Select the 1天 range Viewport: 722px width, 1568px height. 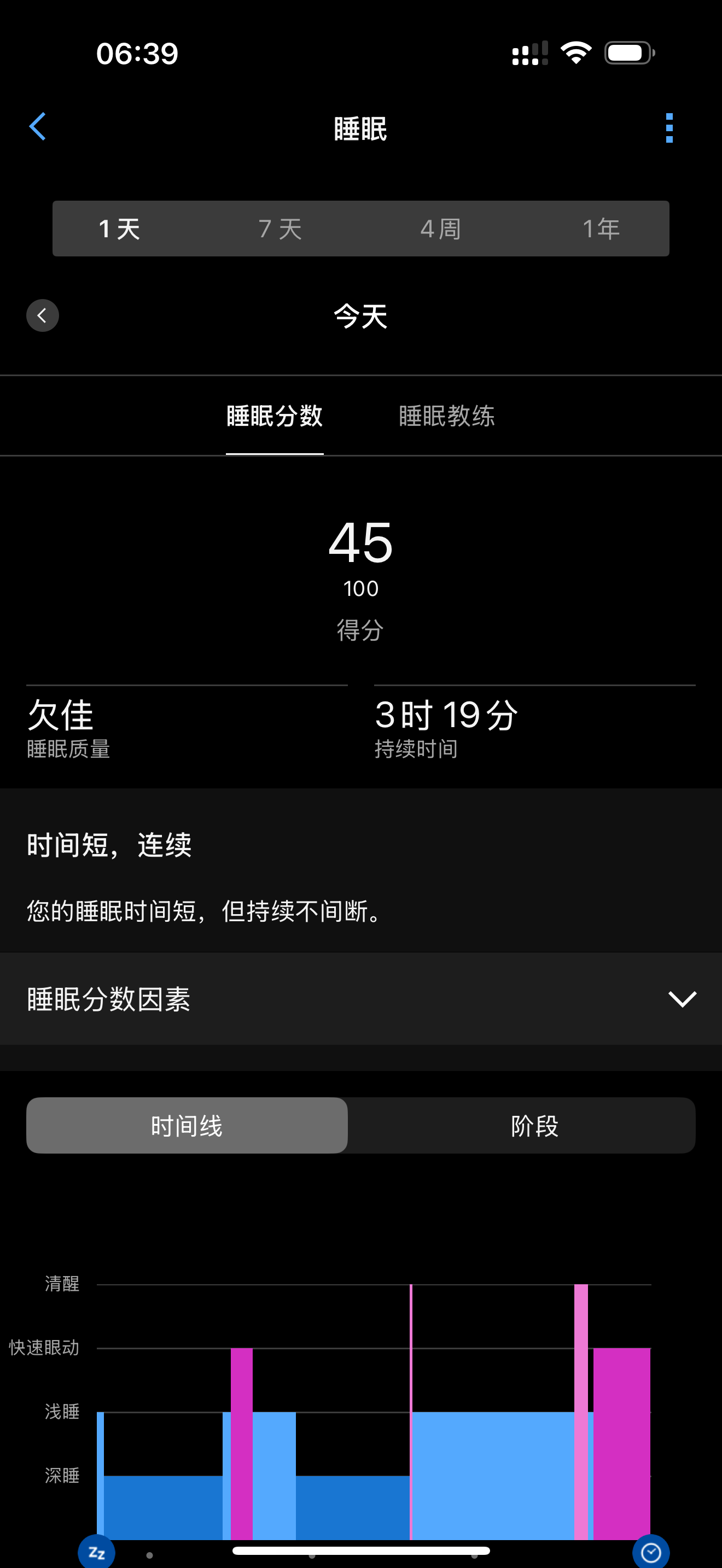tap(120, 229)
